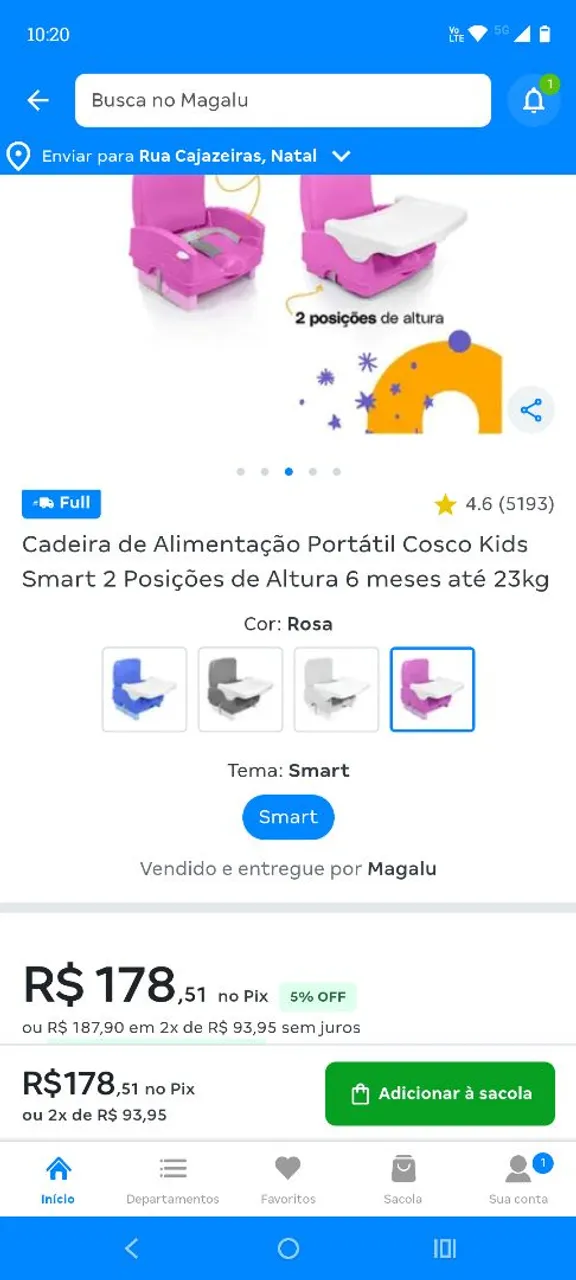Change delivery address Rua Cajazeiras, Natal
This screenshot has width=576, height=1280.
tap(180, 156)
